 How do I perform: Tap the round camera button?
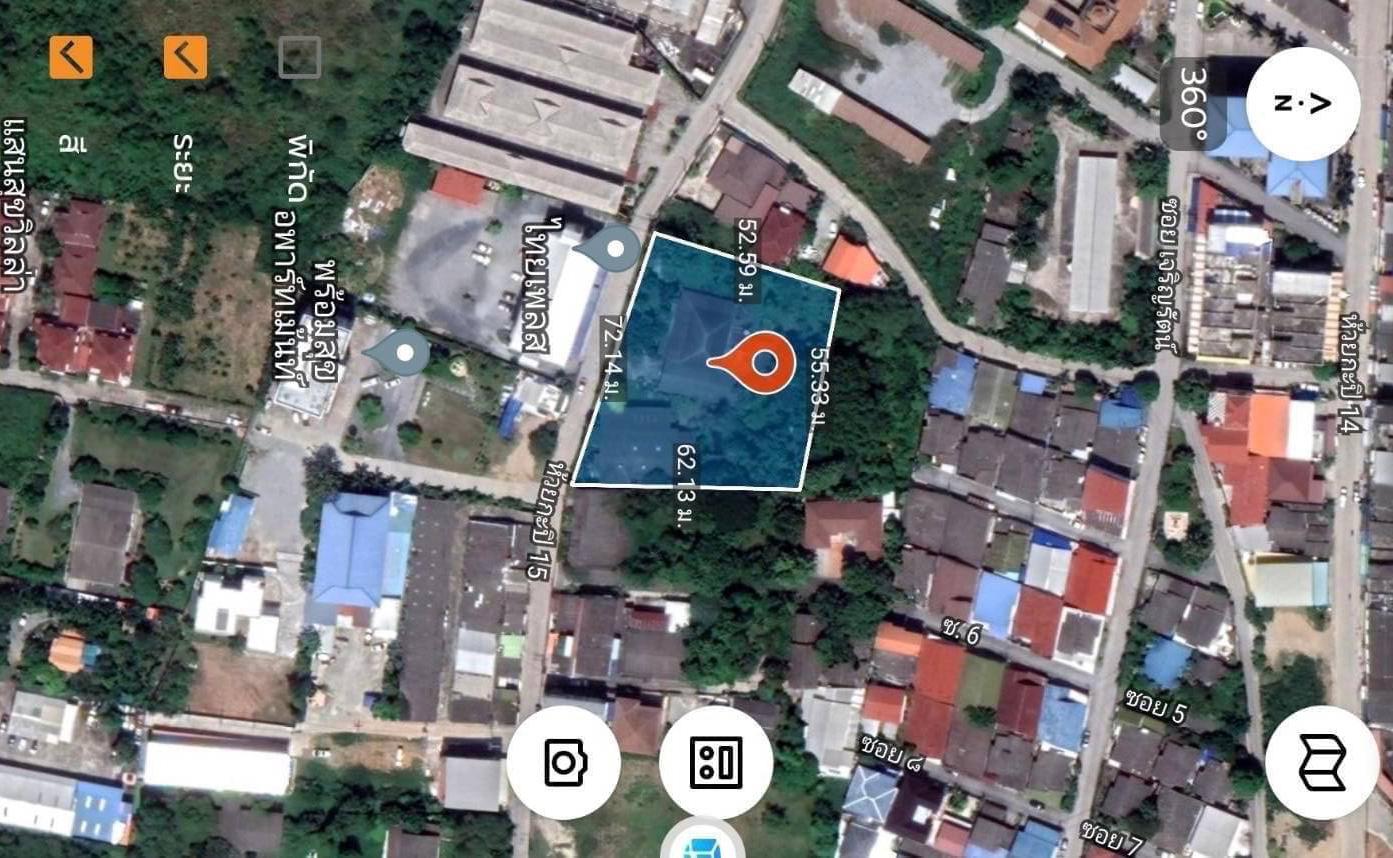coord(563,763)
